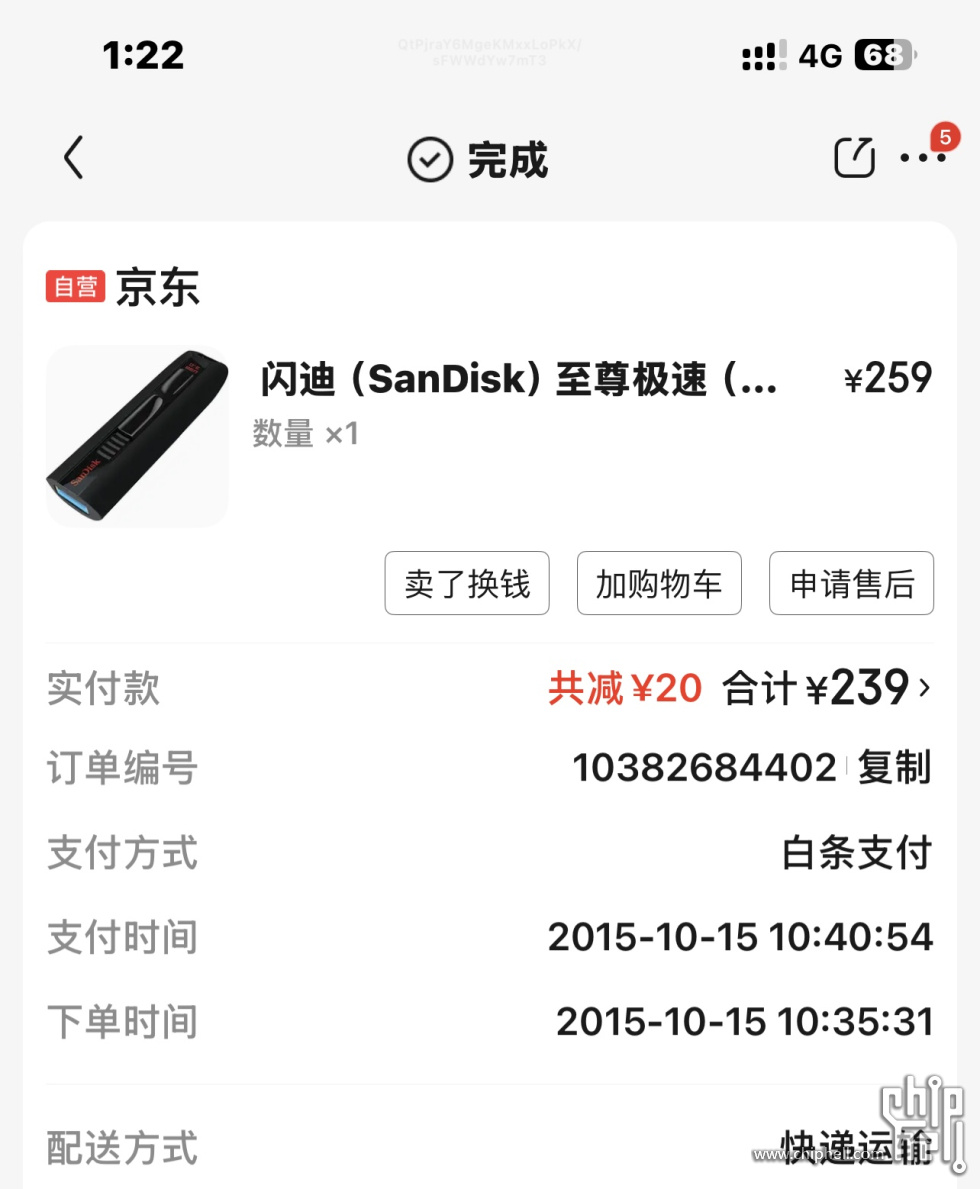Share this completed order

[854, 158]
